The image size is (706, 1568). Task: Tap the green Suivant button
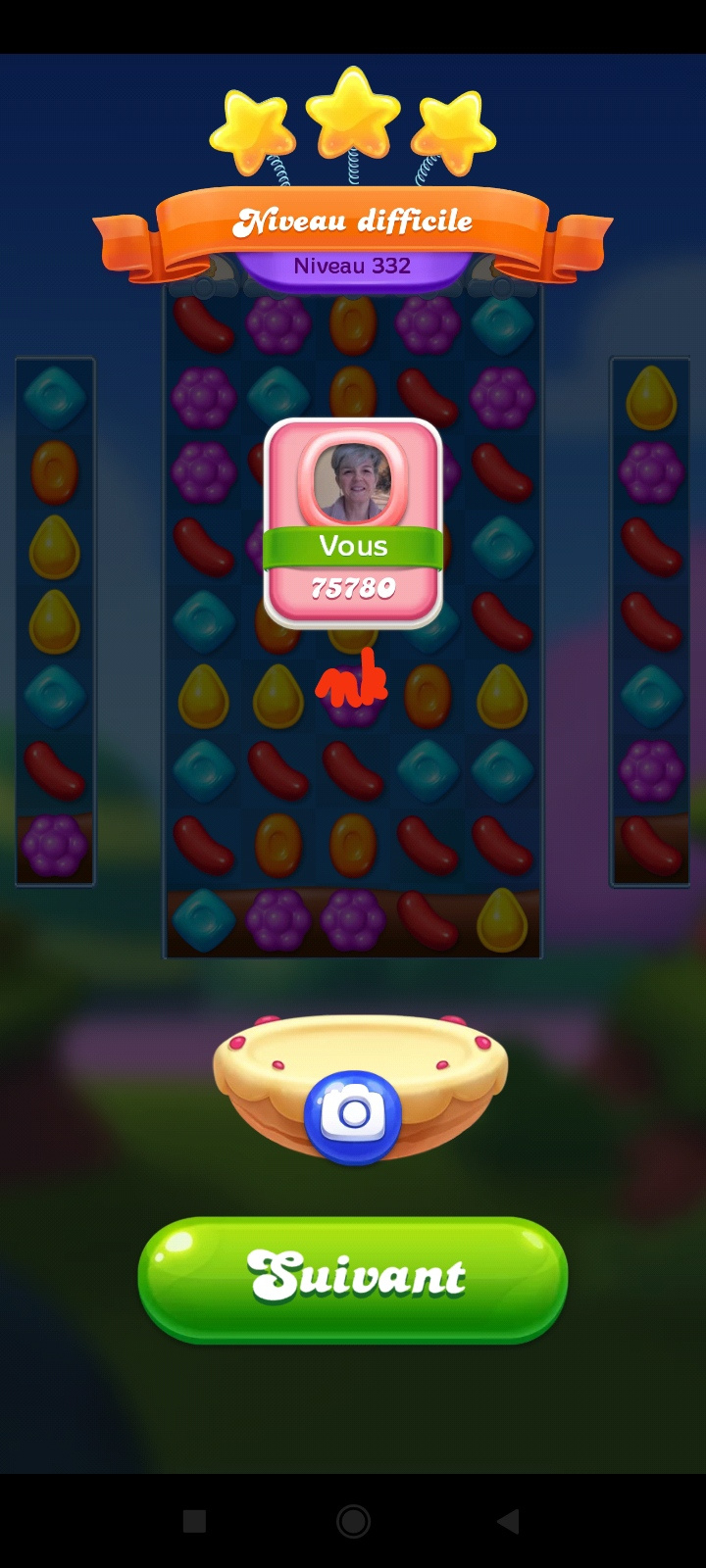pyautogui.click(x=353, y=1278)
